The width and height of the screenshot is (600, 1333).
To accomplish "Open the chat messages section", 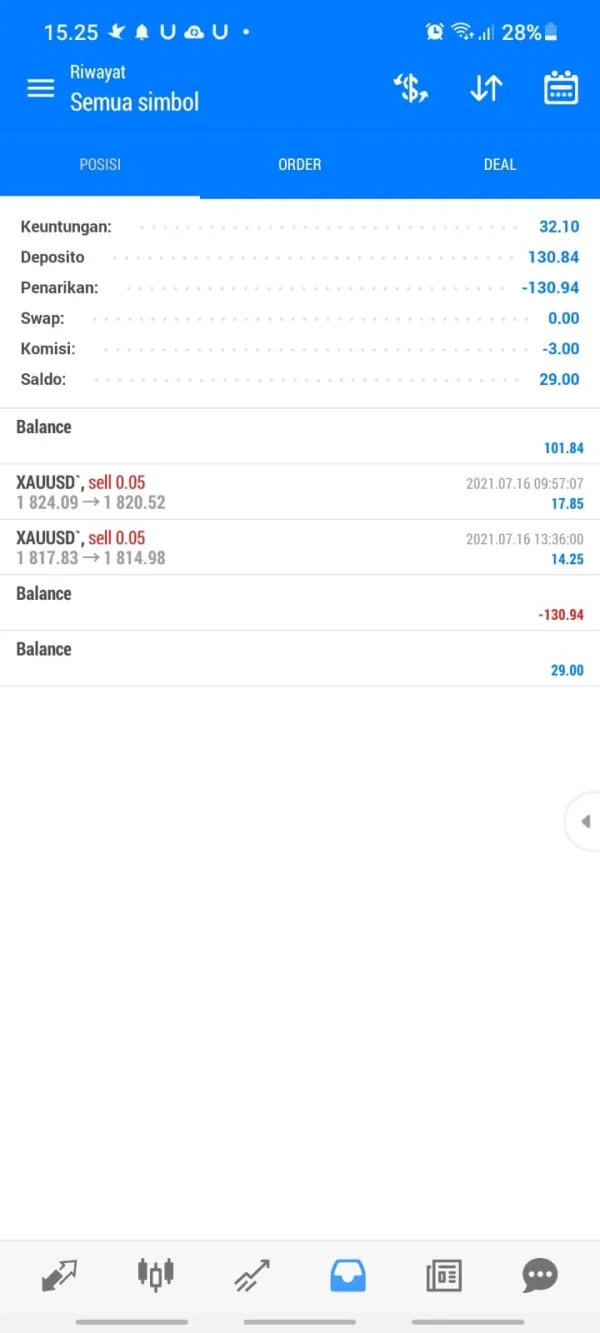I will [x=540, y=1275].
